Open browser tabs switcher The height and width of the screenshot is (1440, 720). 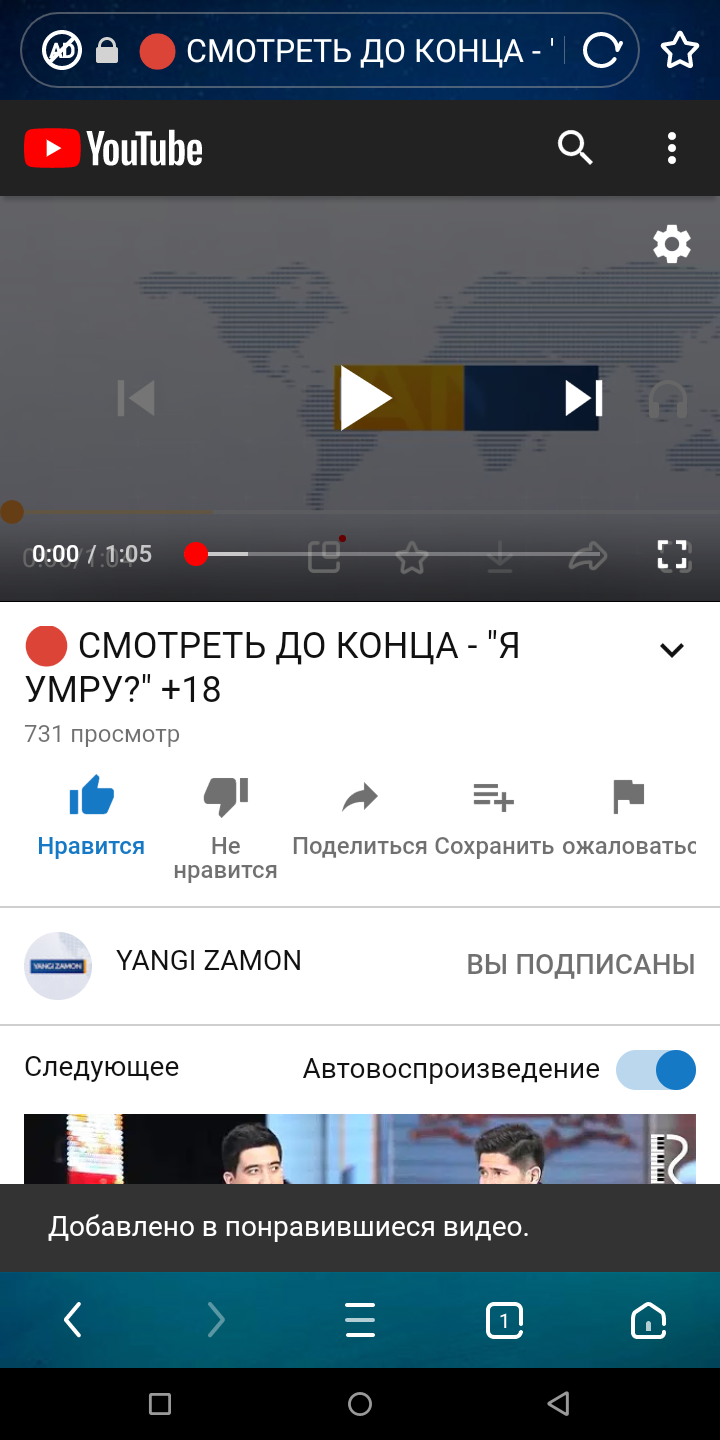click(x=504, y=1321)
